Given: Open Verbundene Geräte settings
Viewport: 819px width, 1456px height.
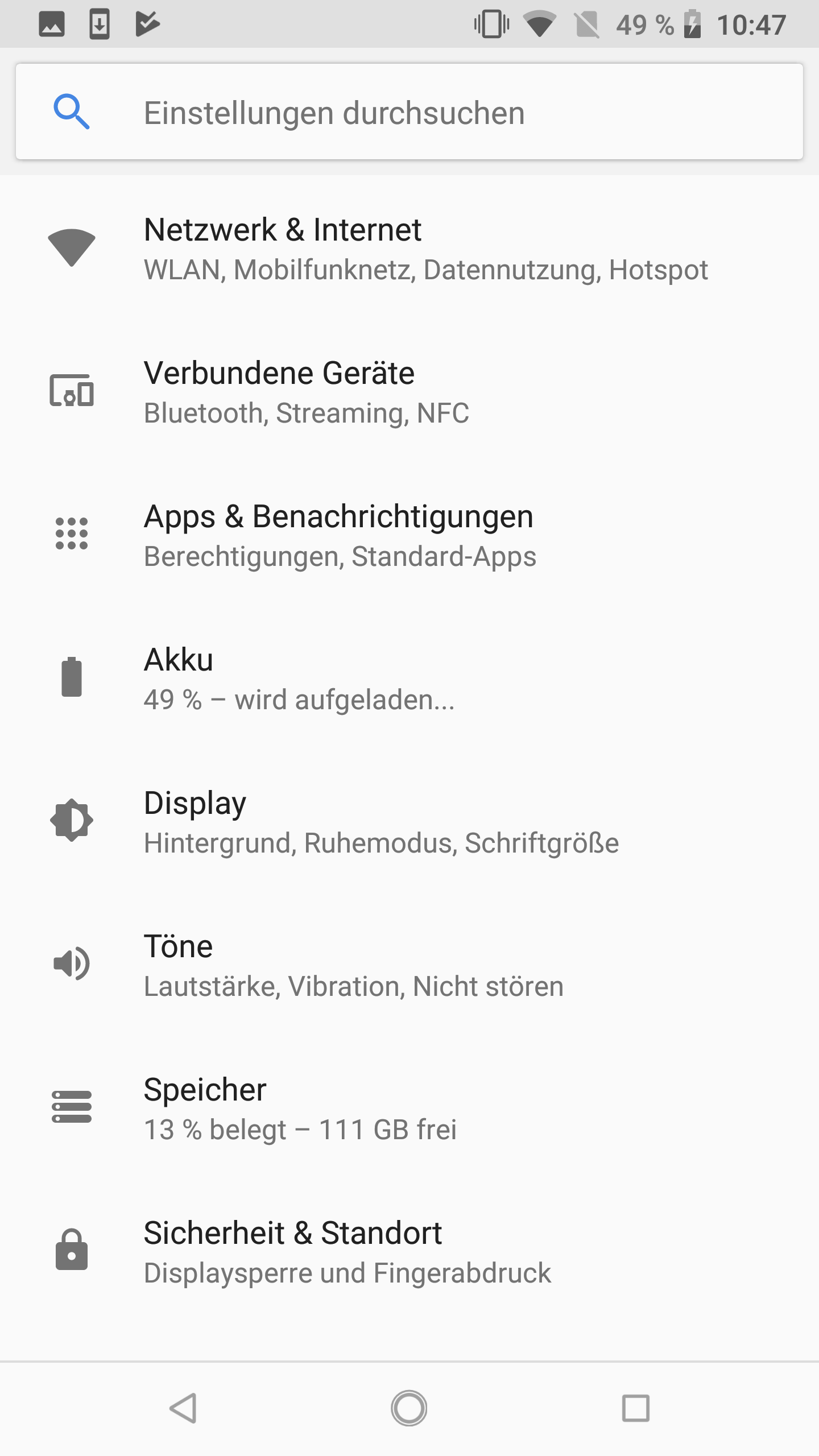Looking at the screenshot, I should 409,392.
